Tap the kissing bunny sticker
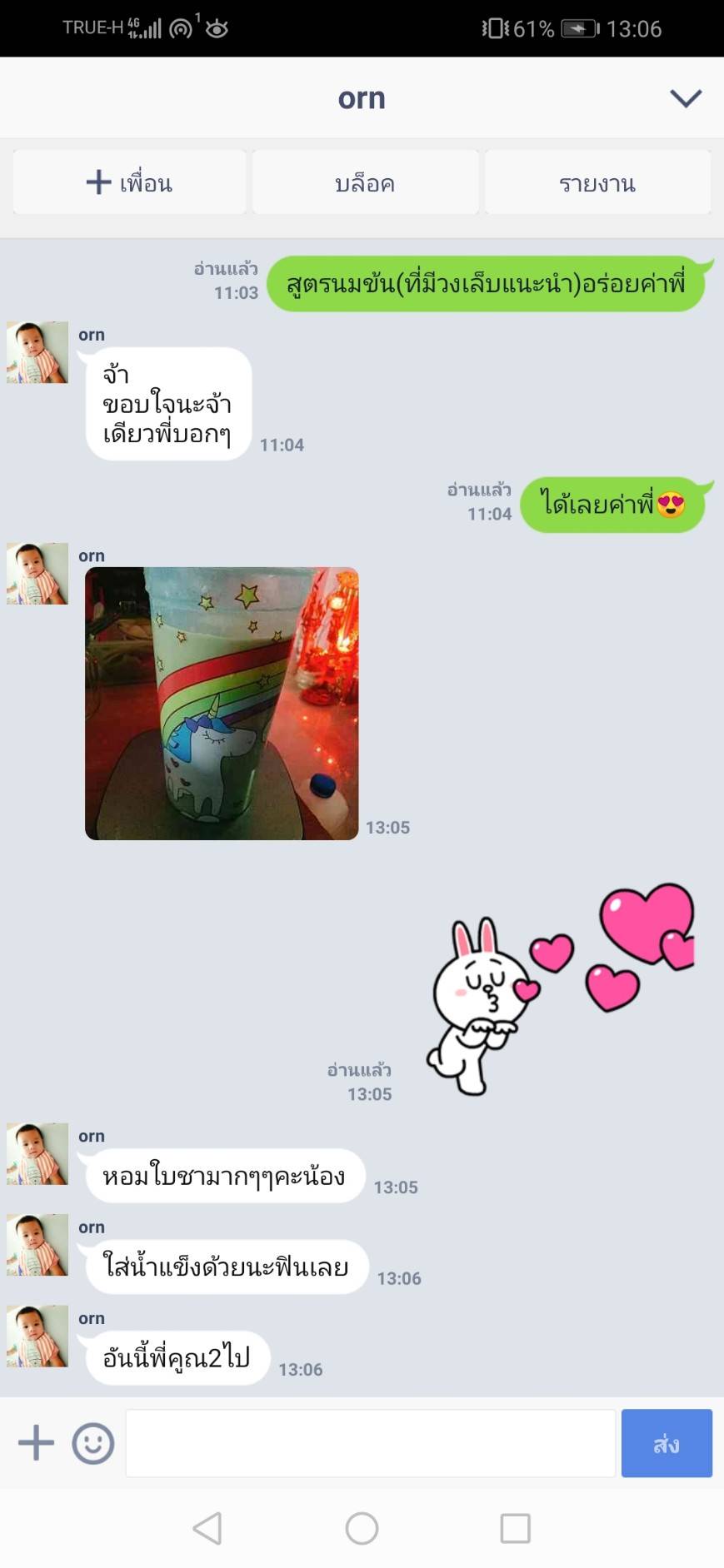The image size is (724, 1568). point(560,988)
